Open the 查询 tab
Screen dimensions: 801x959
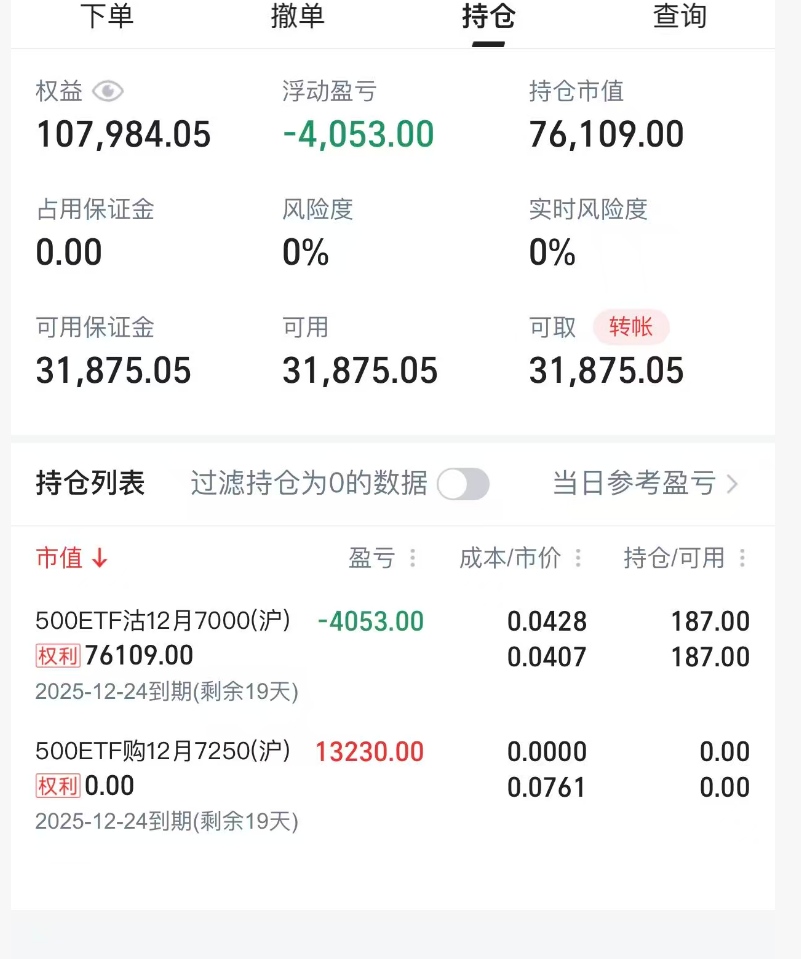680,17
